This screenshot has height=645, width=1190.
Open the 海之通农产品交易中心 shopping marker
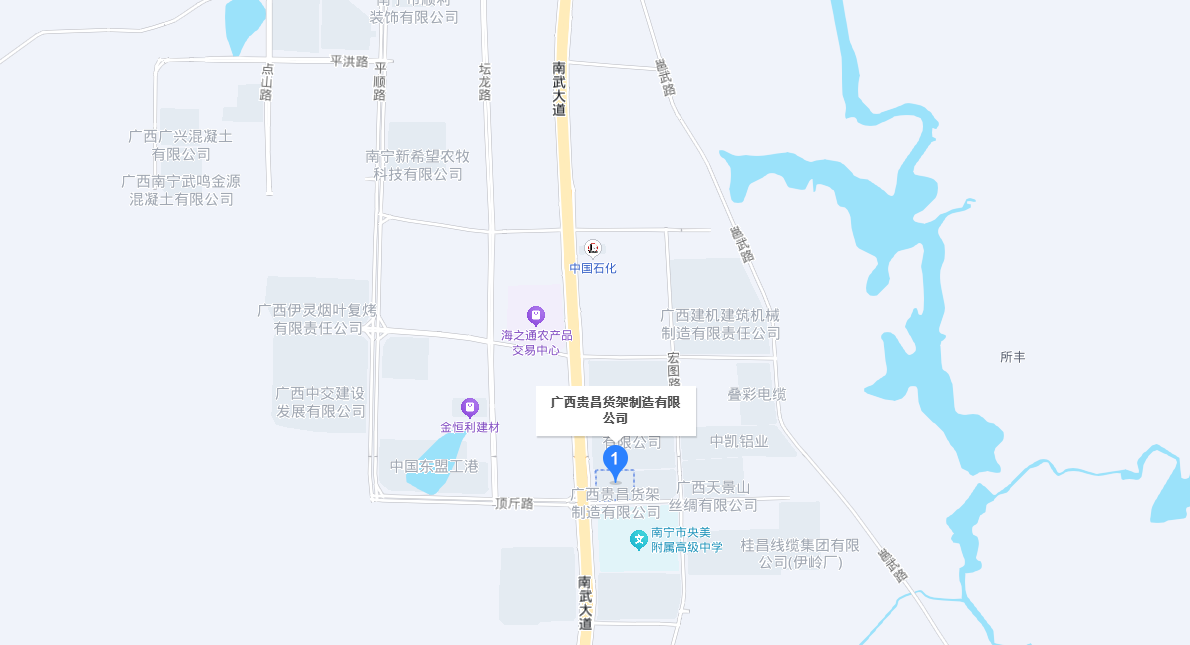point(536,316)
